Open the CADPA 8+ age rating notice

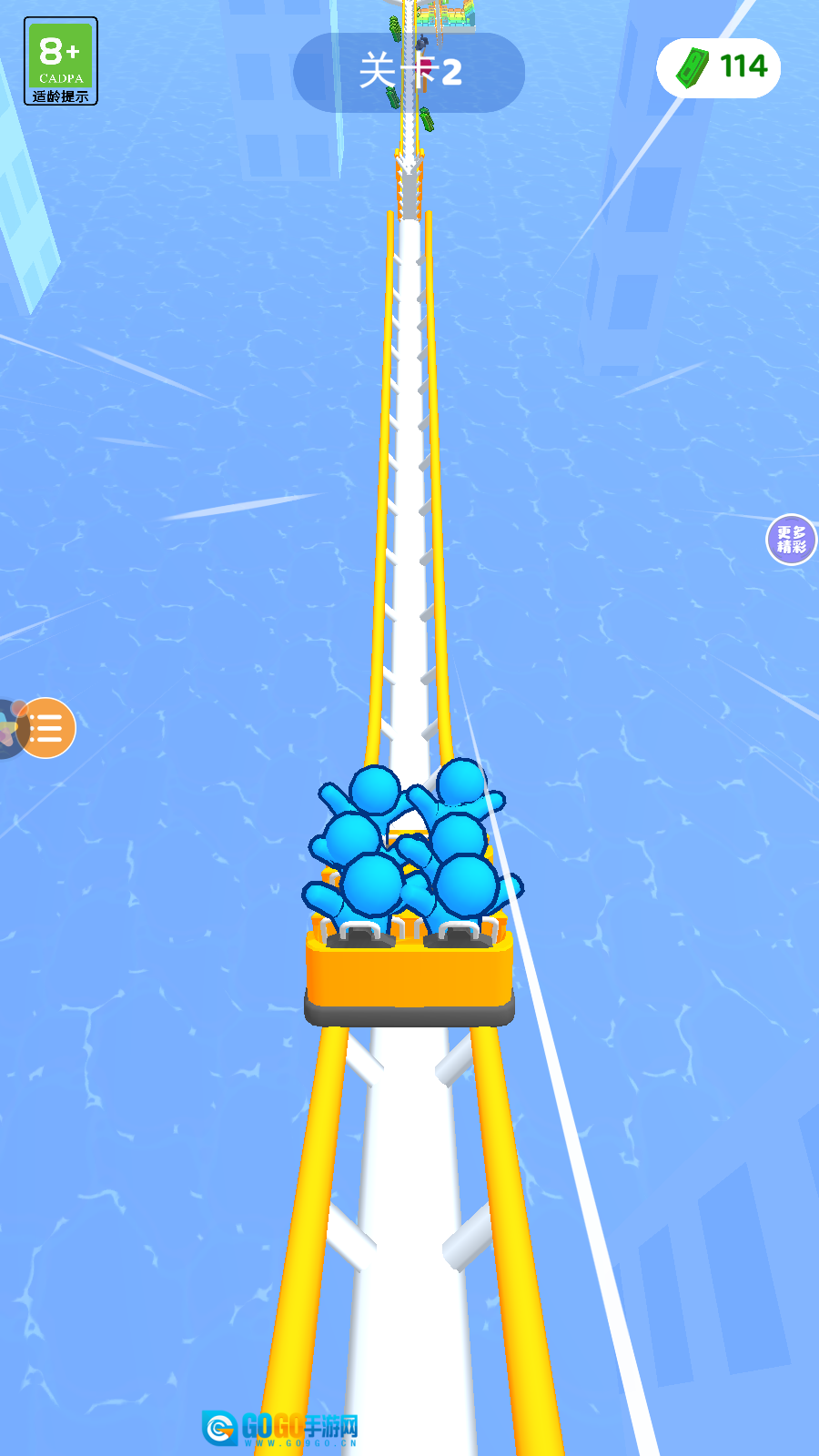(60, 62)
